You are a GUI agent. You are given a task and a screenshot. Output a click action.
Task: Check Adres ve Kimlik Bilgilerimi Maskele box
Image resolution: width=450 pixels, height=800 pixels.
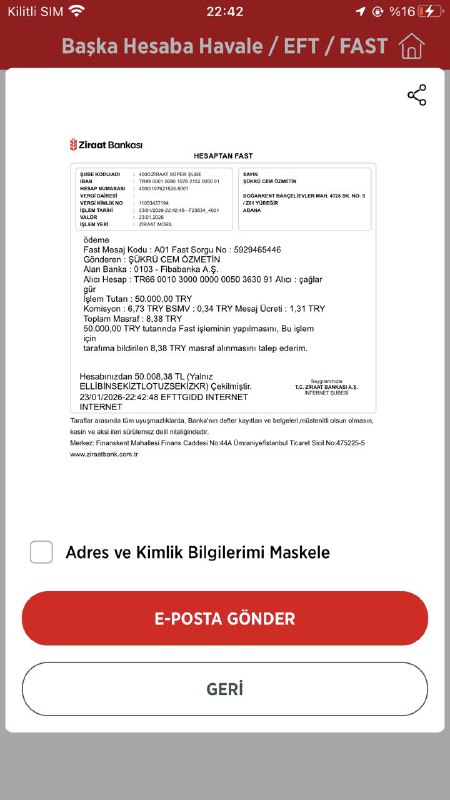[41, 552]
